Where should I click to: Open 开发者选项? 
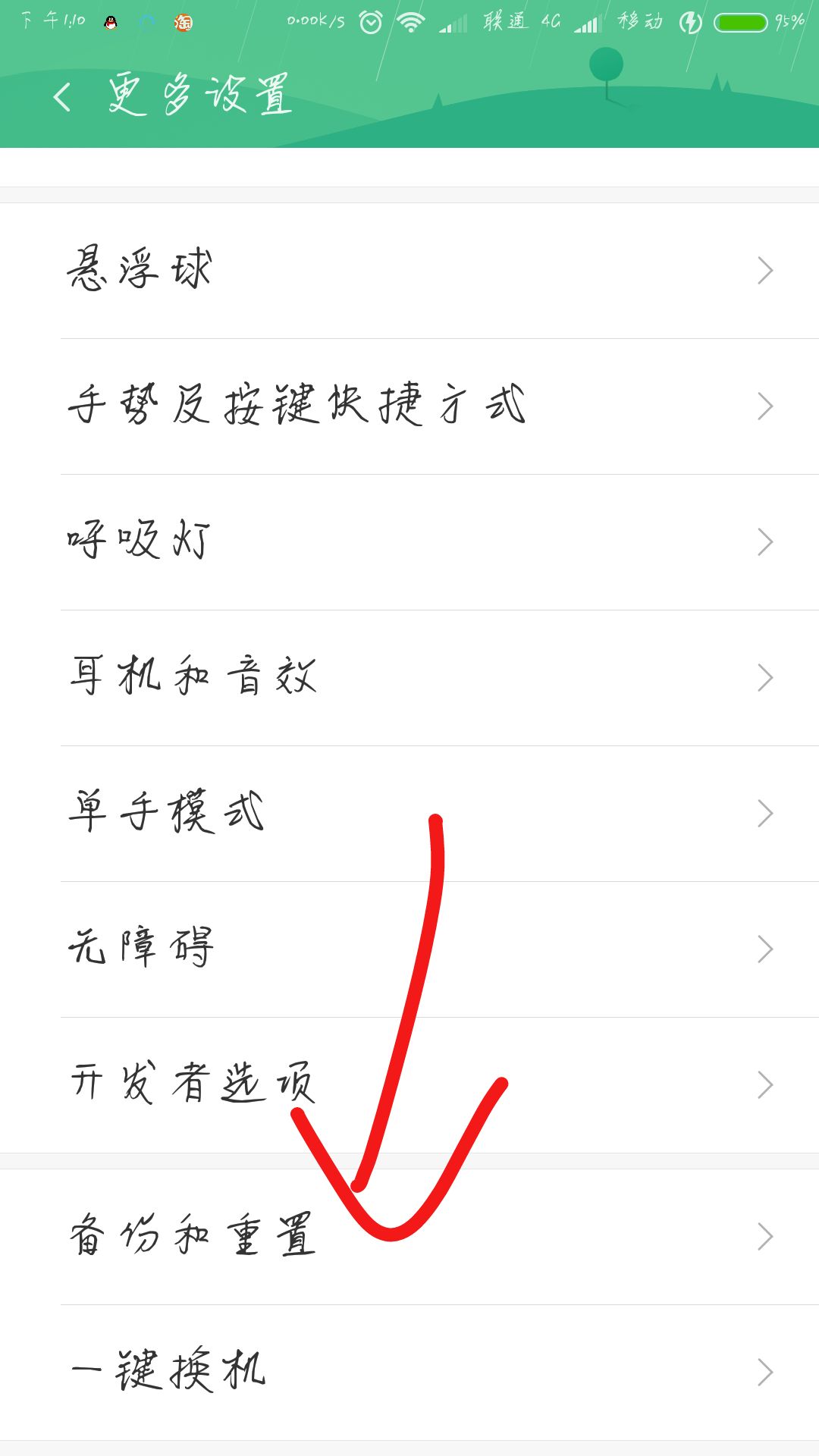(409, 1085)
